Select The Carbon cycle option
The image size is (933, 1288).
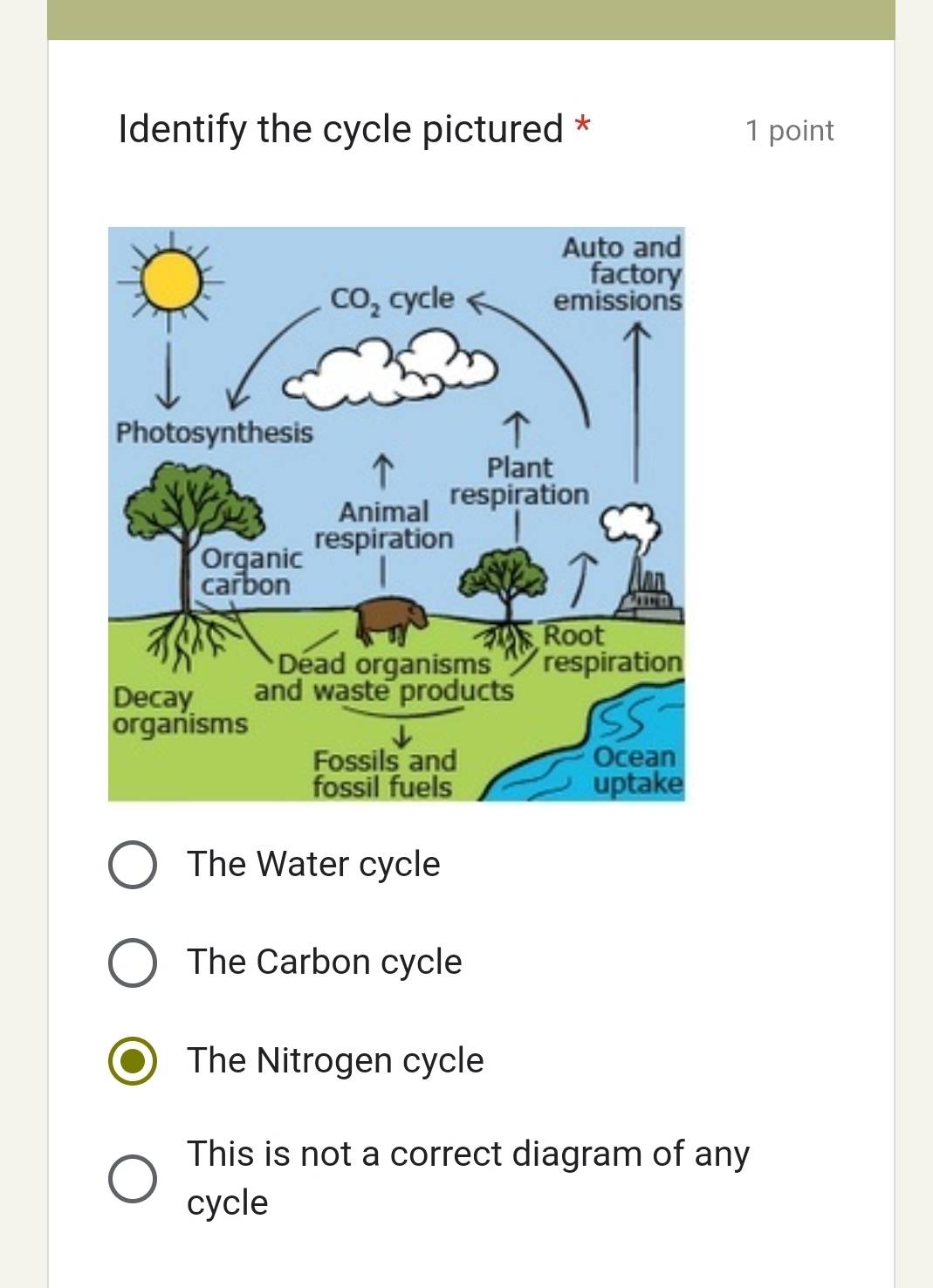[x=132, y=963]
